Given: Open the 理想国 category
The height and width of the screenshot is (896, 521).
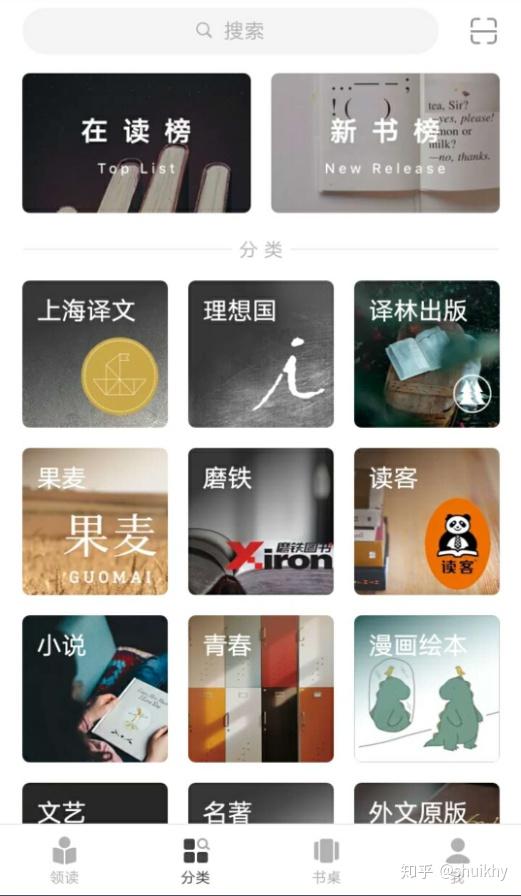Looking at the screenshot, I should point(261,354).
